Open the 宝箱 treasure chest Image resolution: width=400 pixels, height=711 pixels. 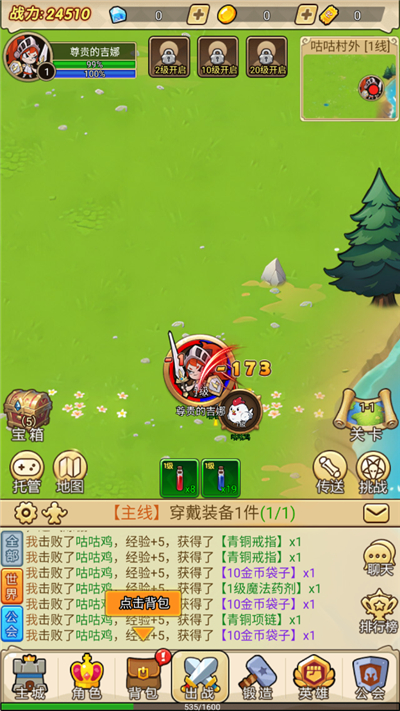tap(28, 415)
